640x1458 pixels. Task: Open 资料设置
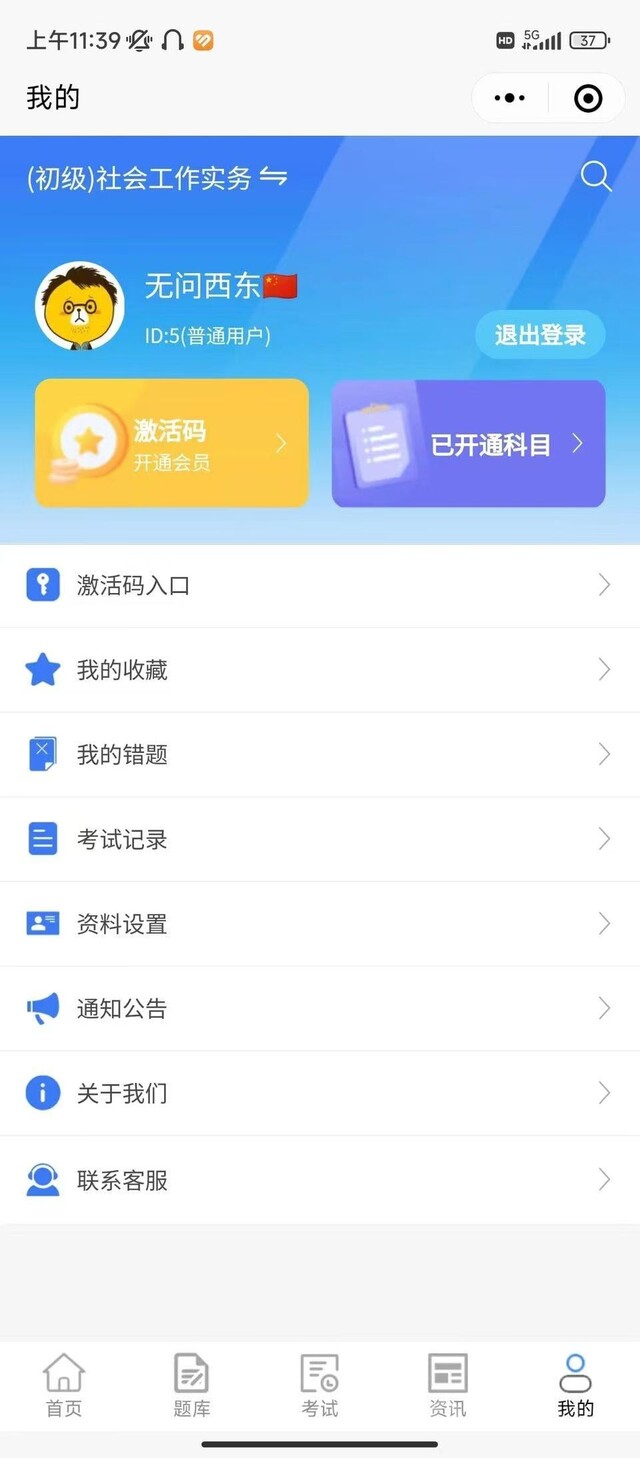click(320, 924)
